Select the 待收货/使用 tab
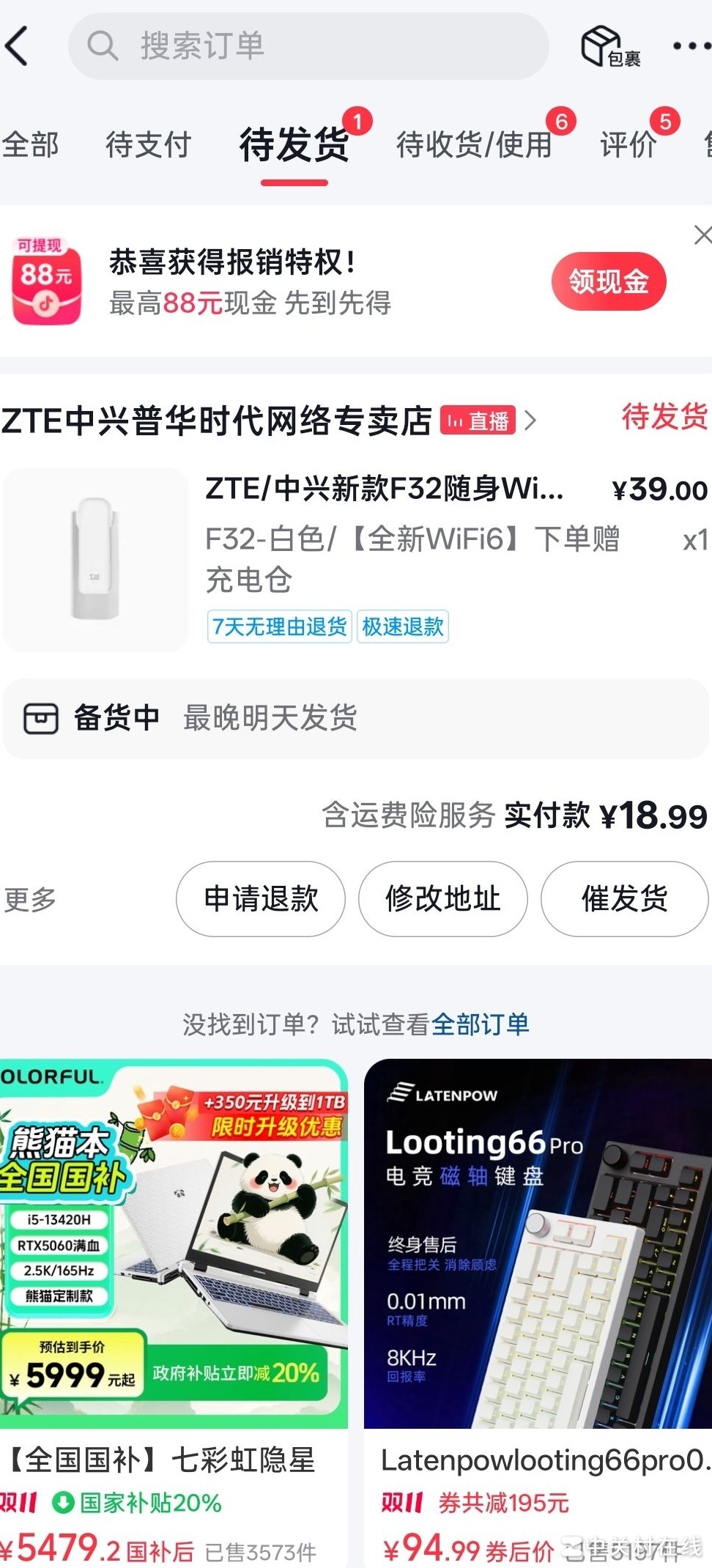The height and width of the screenshot is (1568, 712). [474, 144]
